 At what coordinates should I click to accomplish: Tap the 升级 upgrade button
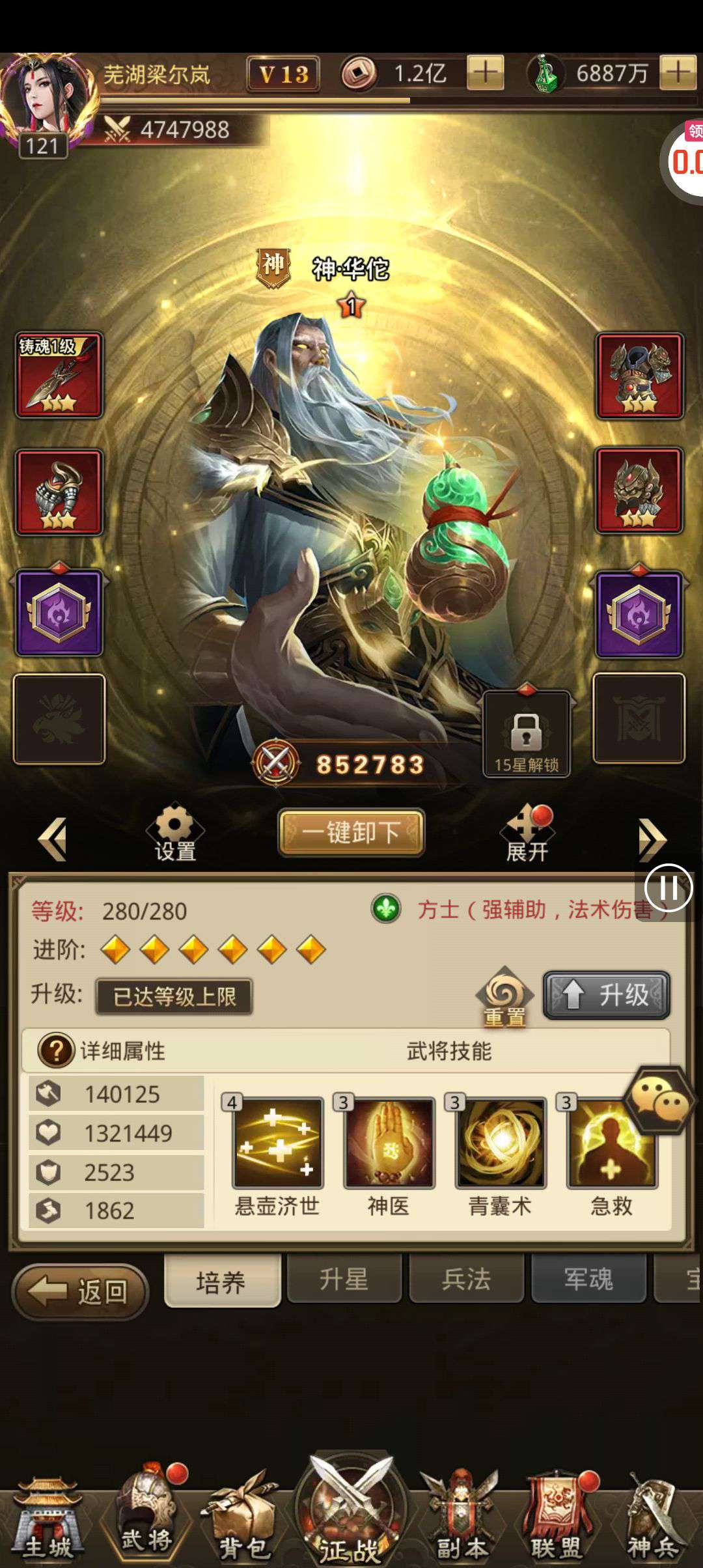point(606,995)
